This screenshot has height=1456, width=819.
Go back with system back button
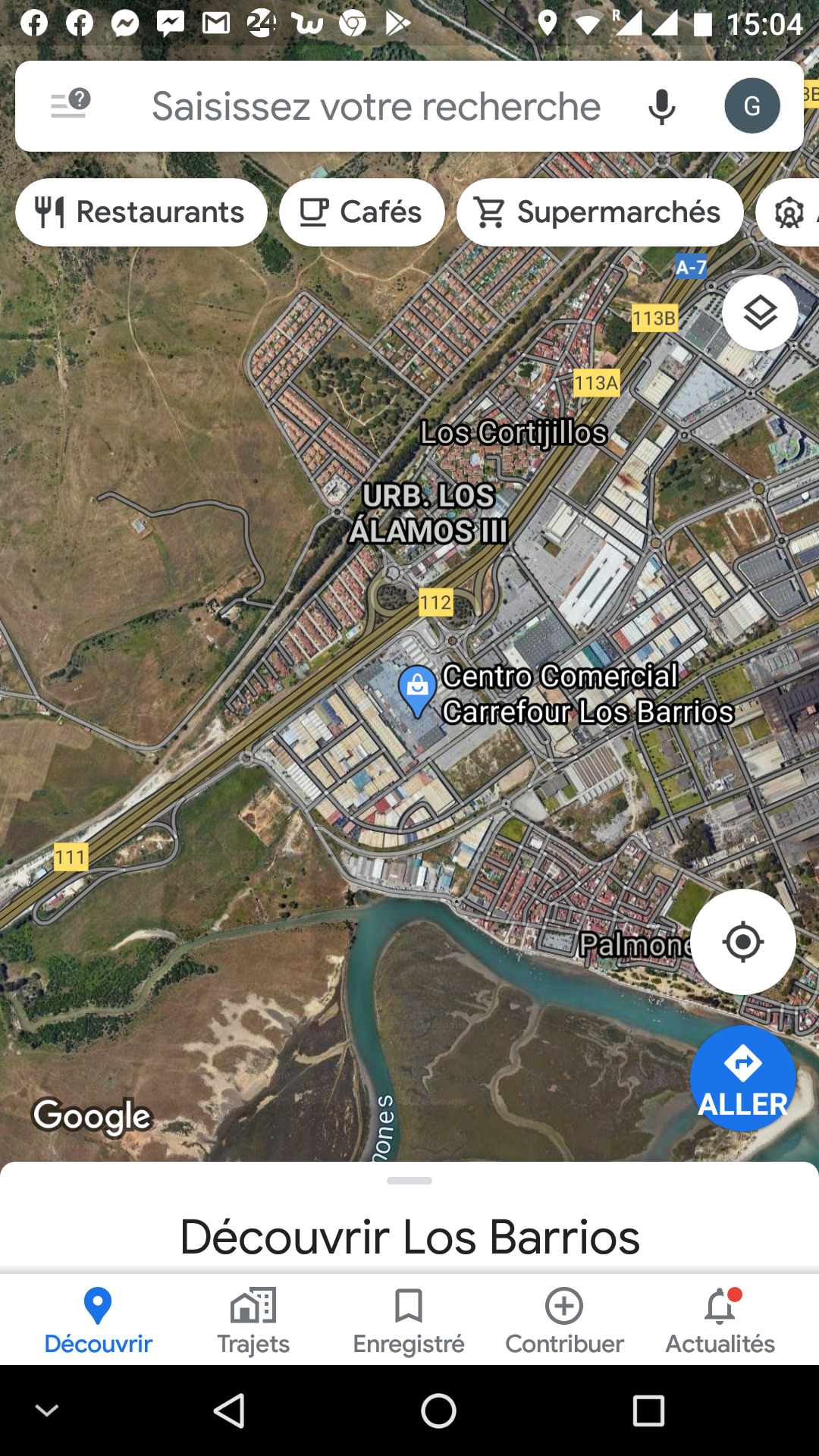[x=229, y=1411]
